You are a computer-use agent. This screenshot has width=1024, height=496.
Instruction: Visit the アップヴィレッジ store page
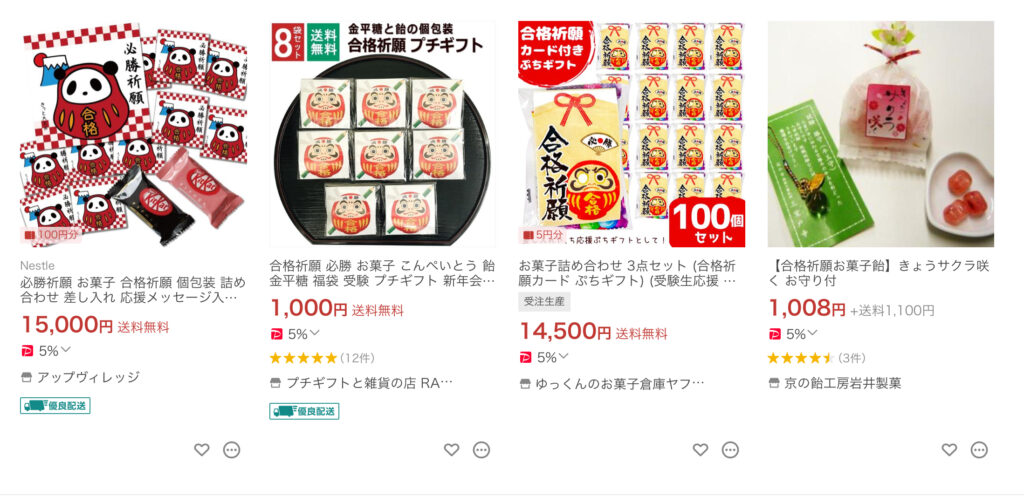click(87, 377)
